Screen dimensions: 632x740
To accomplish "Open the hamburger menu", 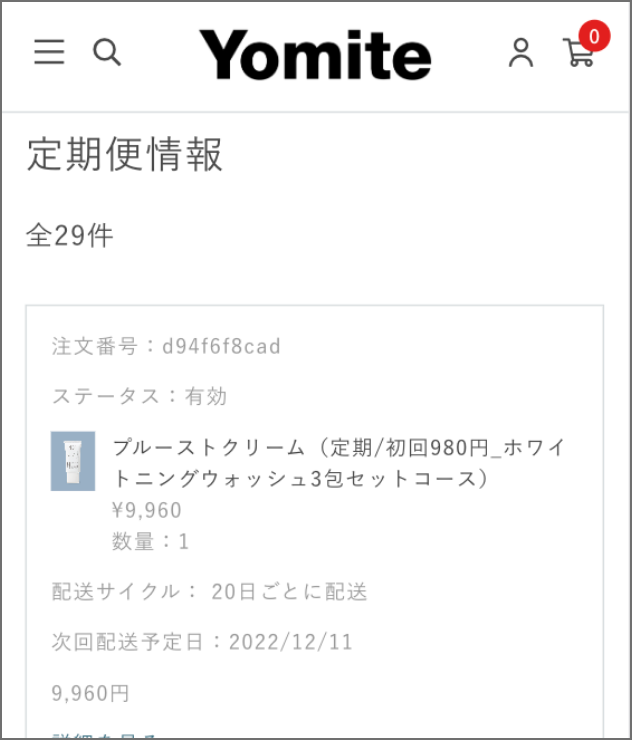I will coord(49,53).
